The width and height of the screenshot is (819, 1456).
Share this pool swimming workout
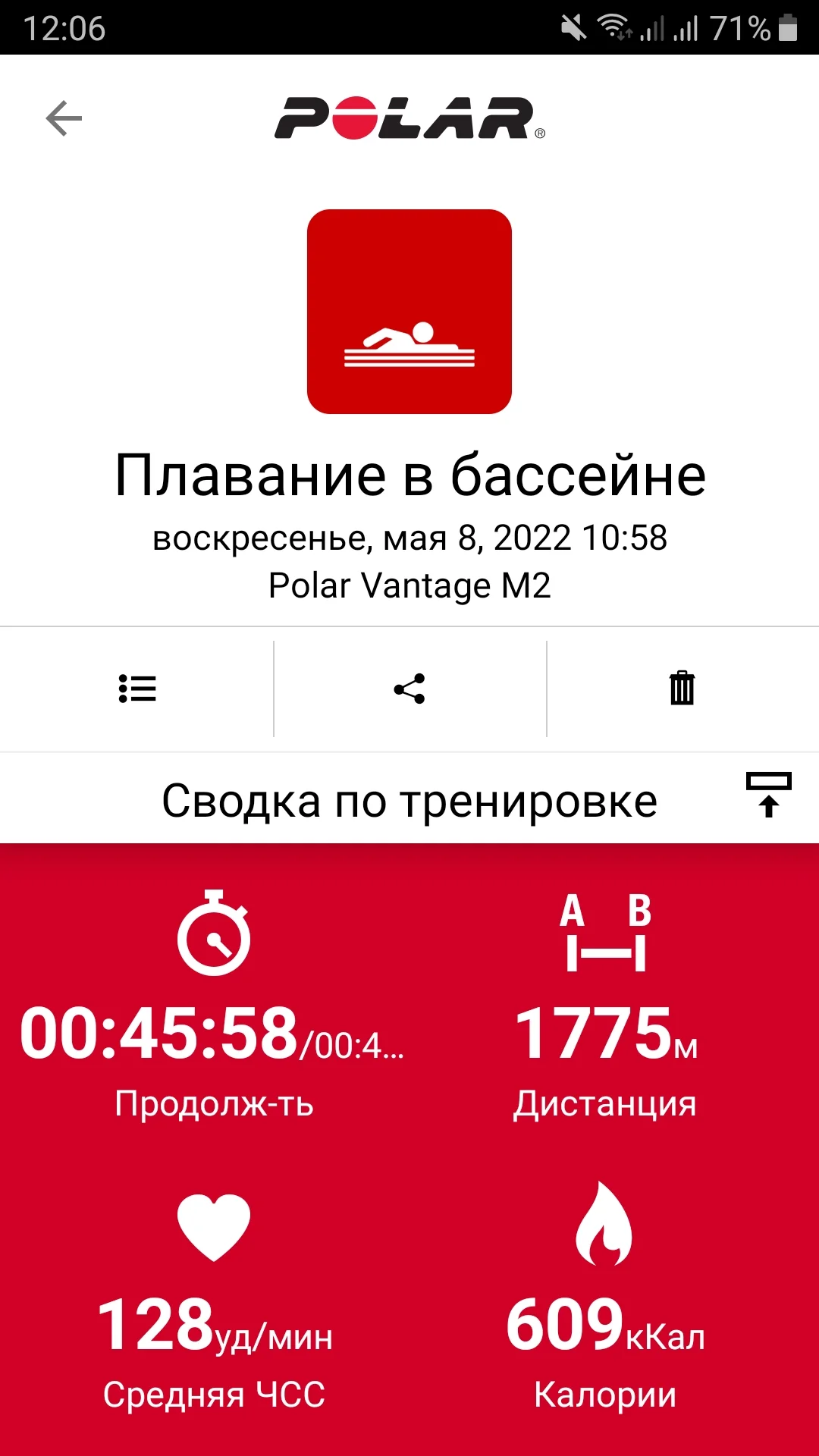pyautogui.click(x=409, y=689)
